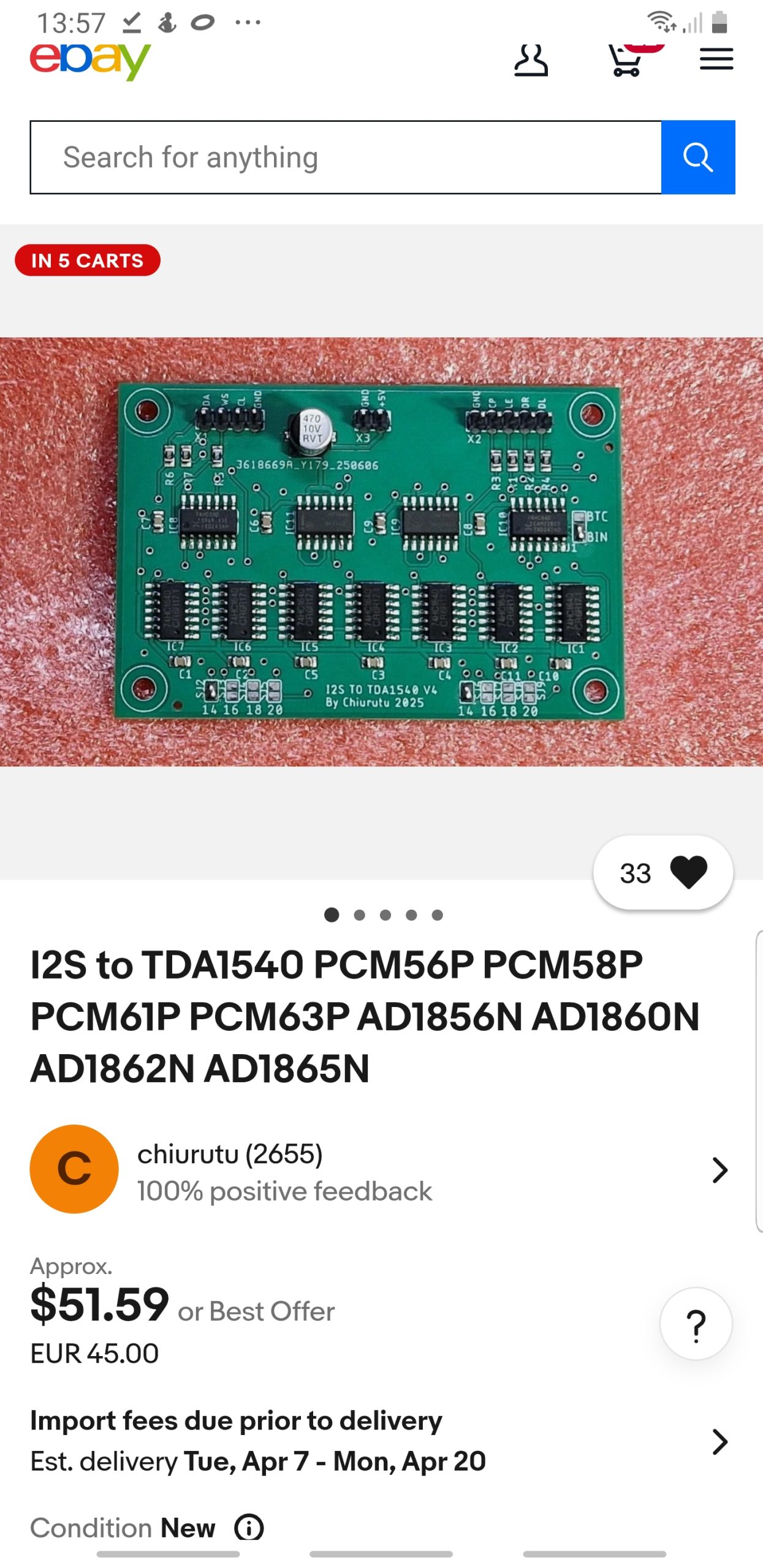
Task: Open the eBay home logo
Action: click(x=90, y=60)
